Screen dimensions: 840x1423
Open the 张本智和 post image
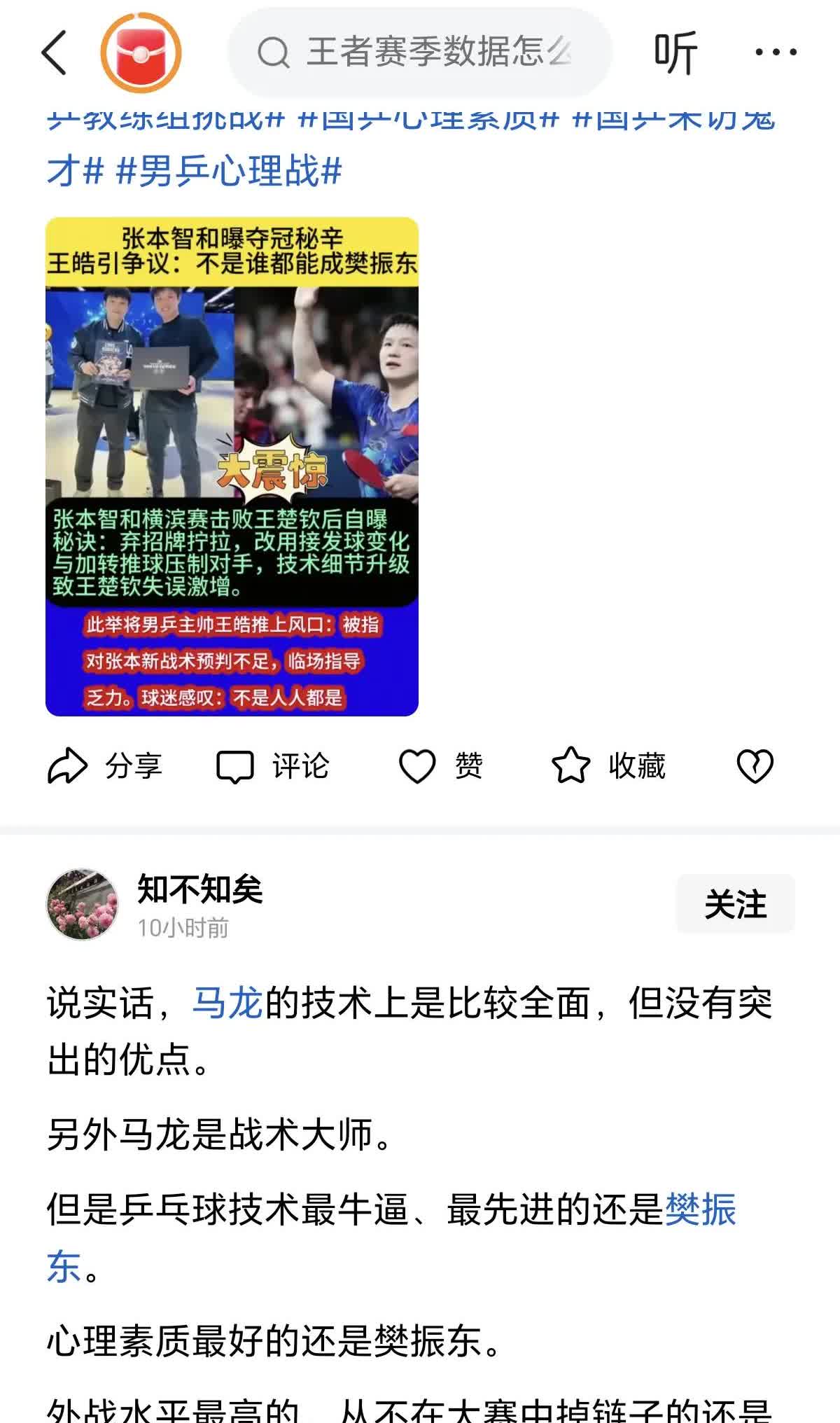tap(232, 466)
